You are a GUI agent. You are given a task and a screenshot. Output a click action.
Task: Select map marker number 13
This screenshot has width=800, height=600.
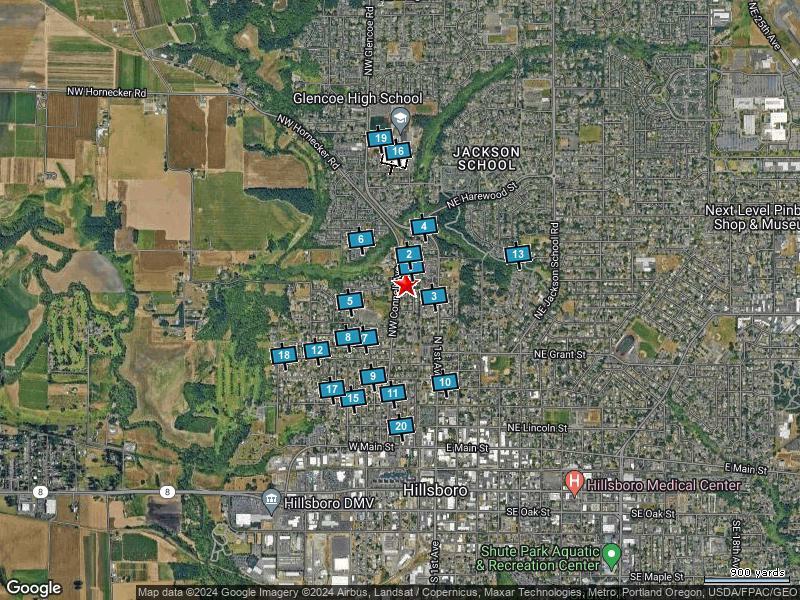(517, 255)
